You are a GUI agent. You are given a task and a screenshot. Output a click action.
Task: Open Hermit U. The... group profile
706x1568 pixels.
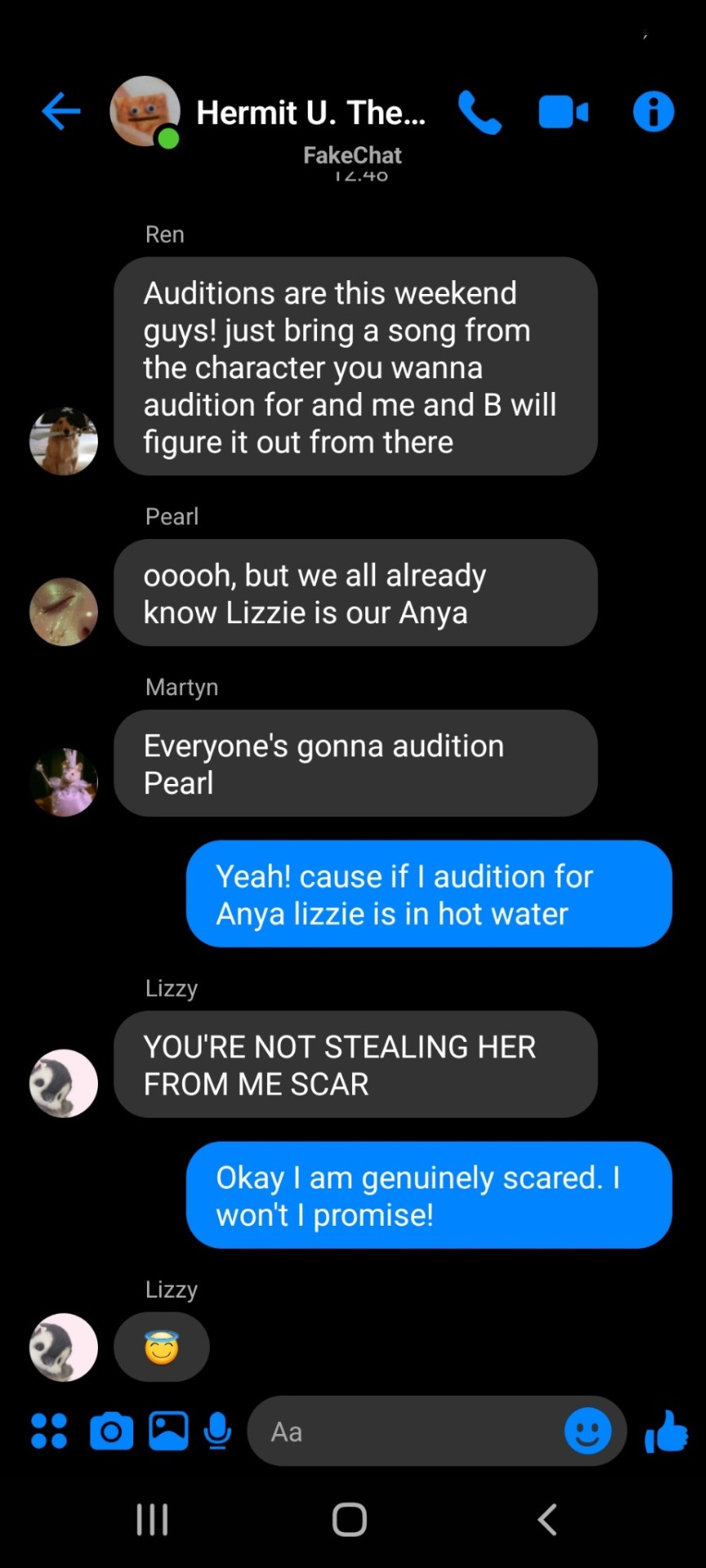coord(311,113)
